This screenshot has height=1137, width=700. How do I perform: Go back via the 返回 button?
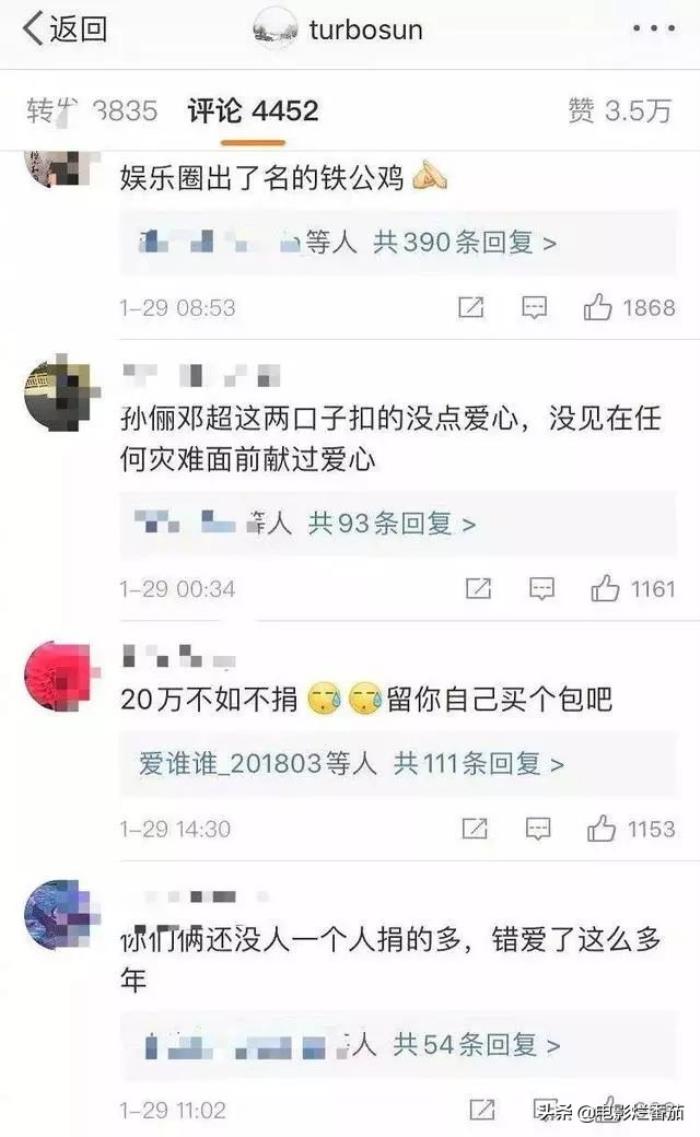click(x=66, y=30)
